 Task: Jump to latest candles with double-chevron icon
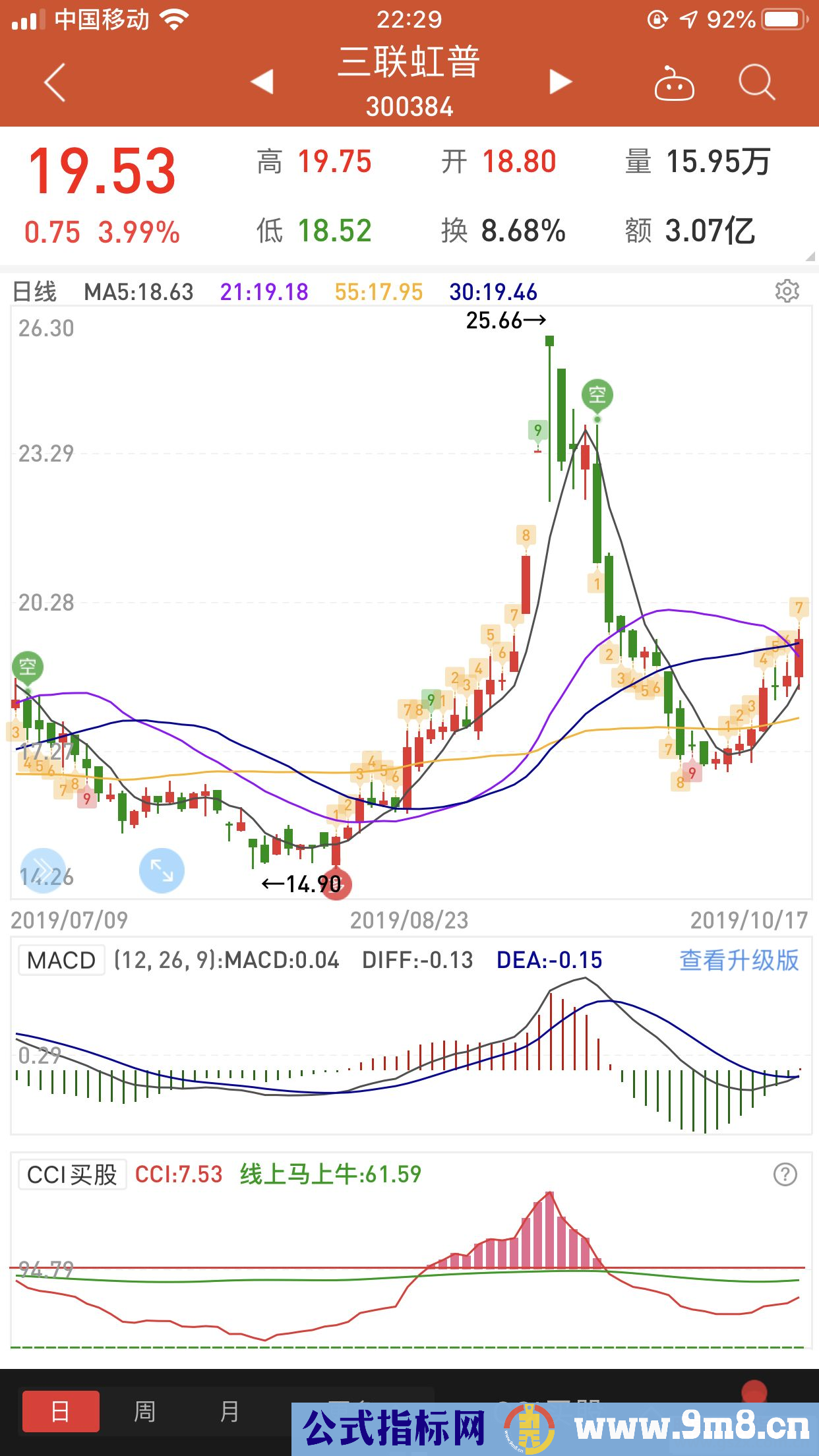[x=43, y=870]
